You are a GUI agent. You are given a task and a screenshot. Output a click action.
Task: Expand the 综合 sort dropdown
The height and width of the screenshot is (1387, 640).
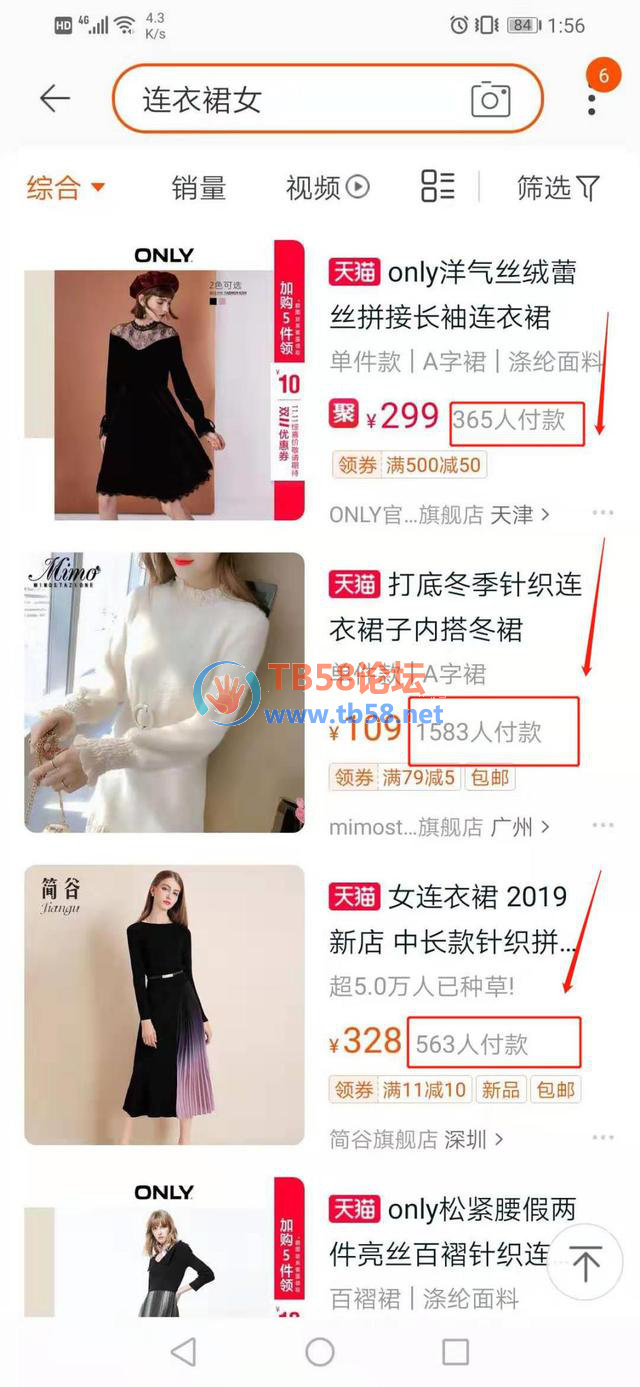[66, 187]
